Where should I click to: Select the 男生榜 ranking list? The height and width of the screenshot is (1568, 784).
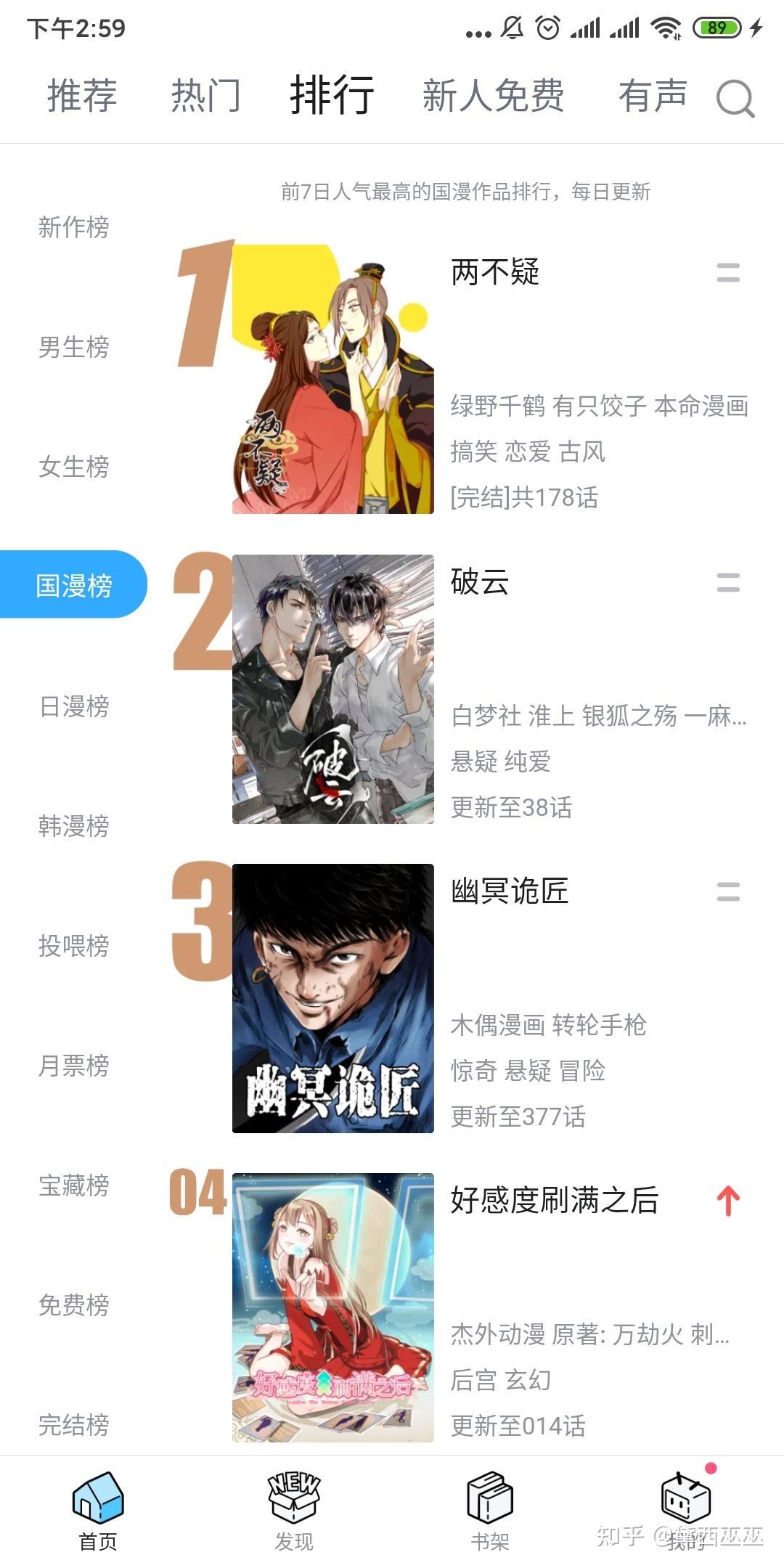coord(73,347)
